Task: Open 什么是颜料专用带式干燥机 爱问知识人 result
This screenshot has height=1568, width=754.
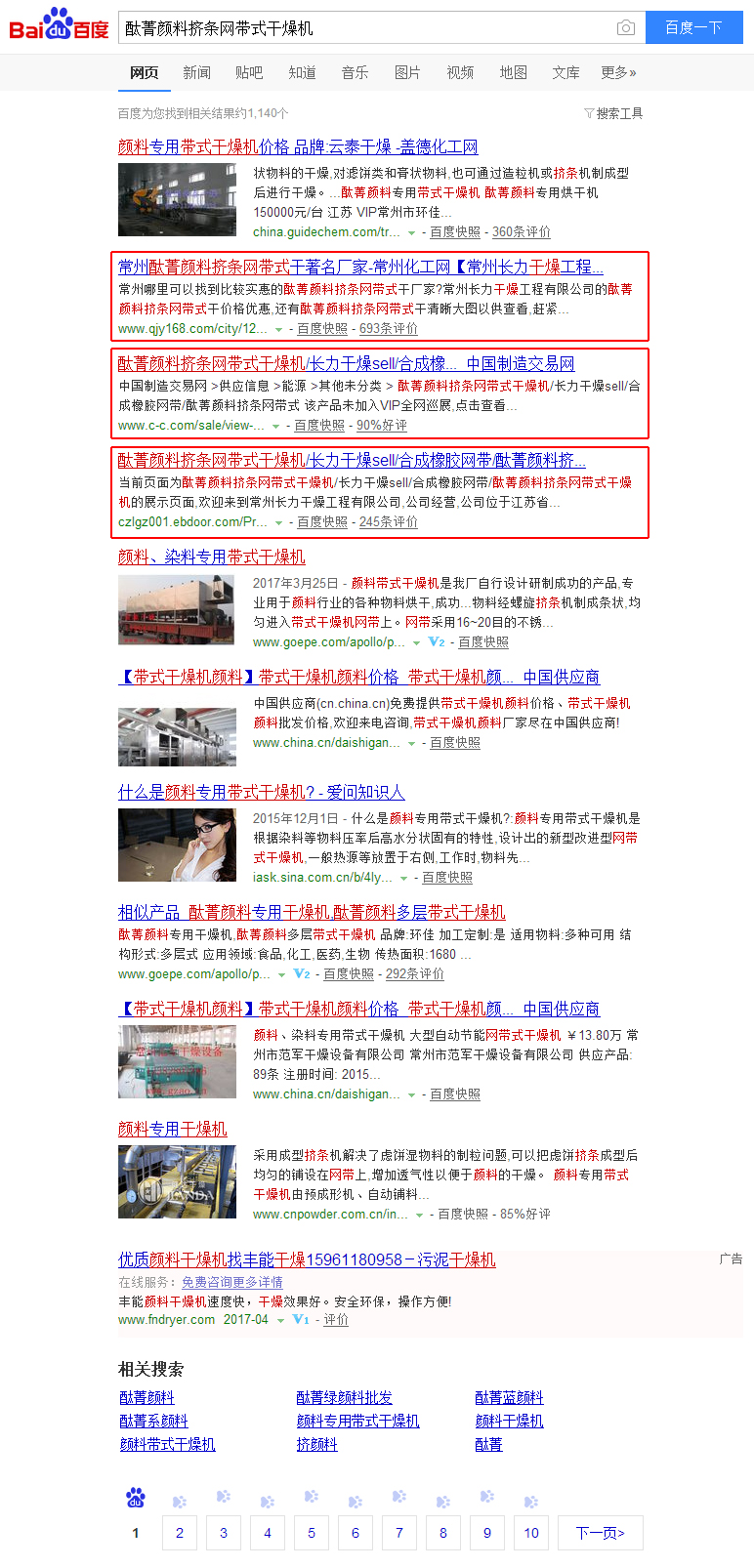Action: coord(261,792)
